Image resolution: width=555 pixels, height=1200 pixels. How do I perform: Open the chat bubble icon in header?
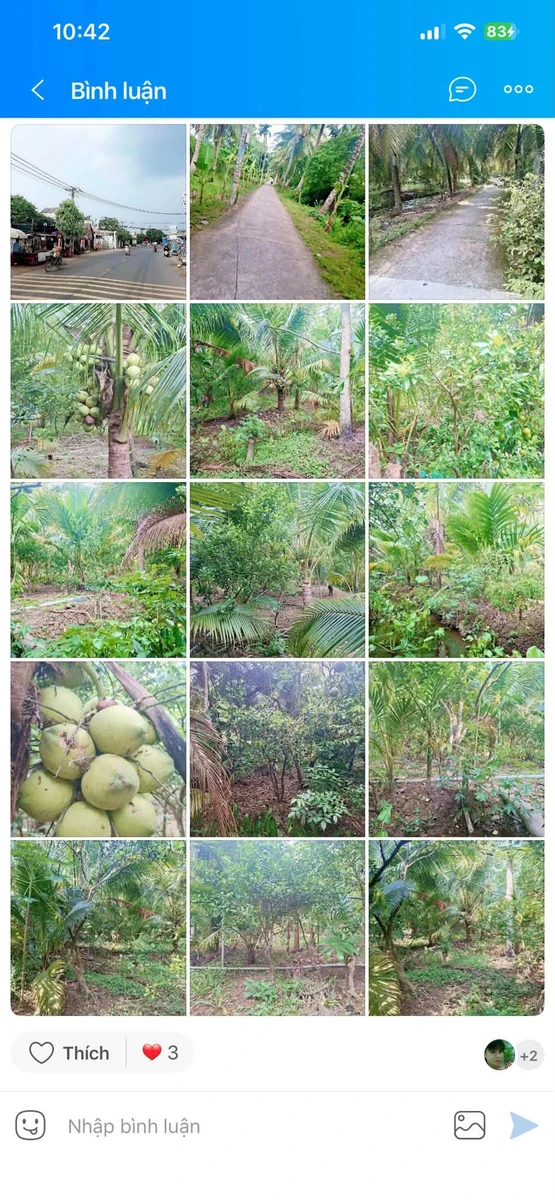coord(462,90)
